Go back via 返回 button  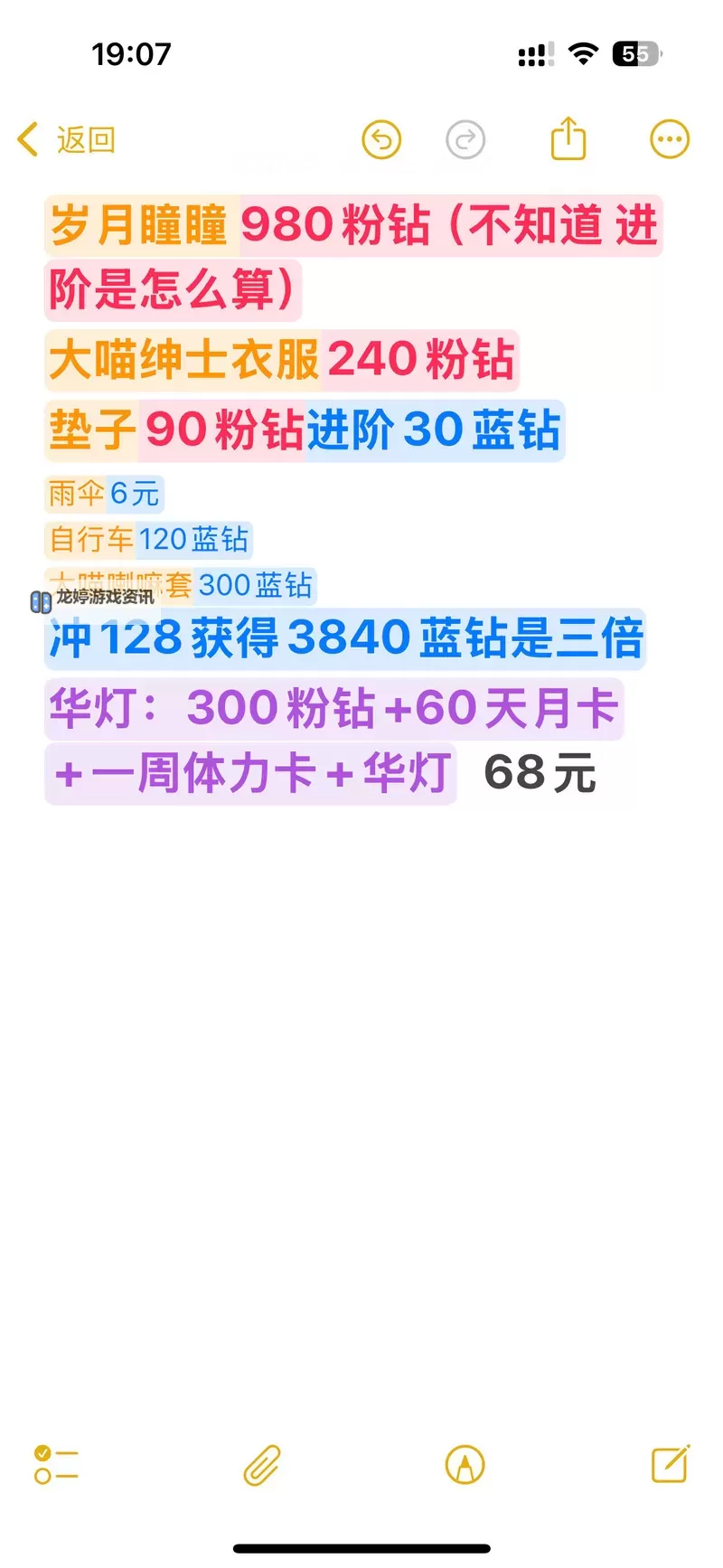coord(68,140)
